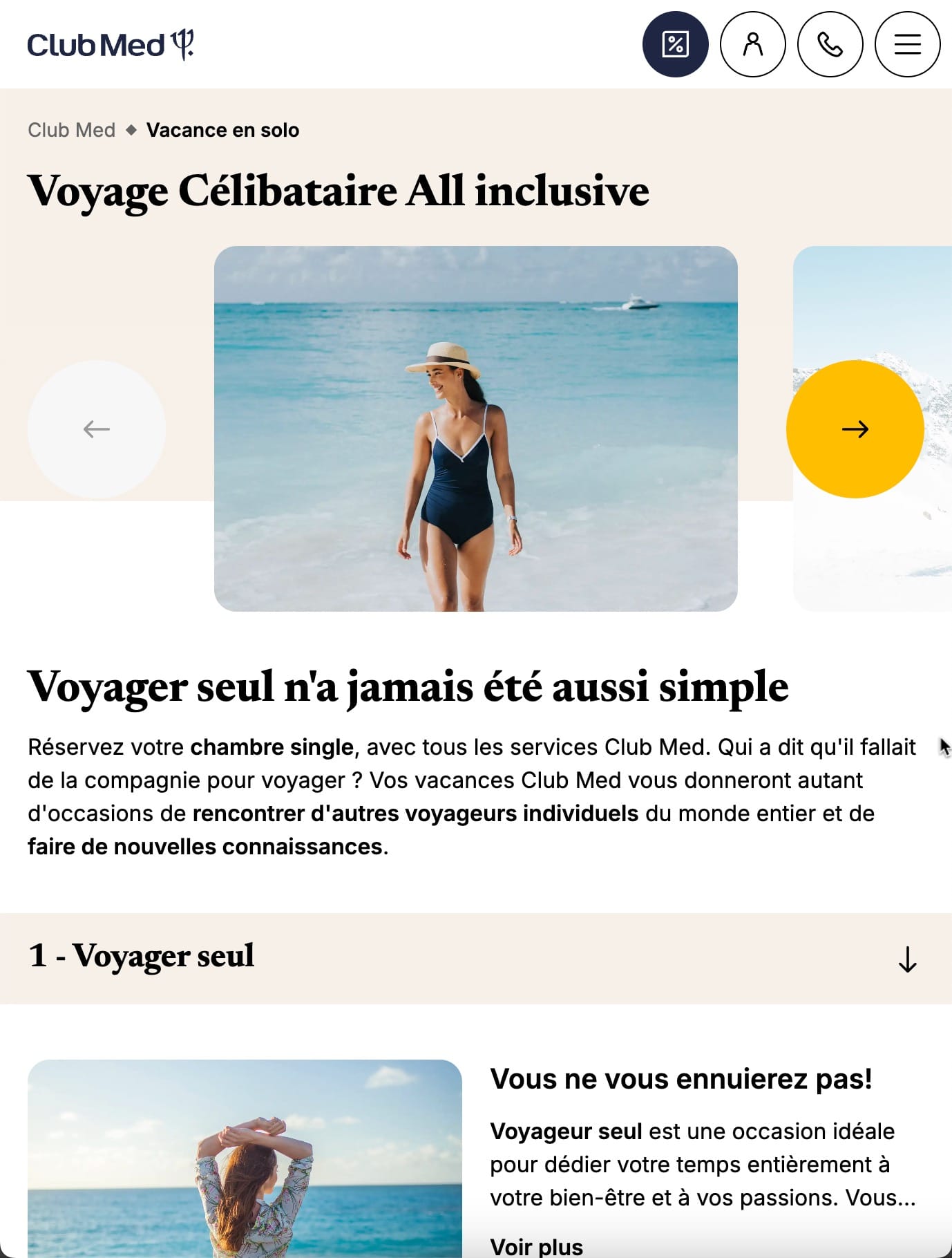Advance to the next carousel image

click(855, 429)
